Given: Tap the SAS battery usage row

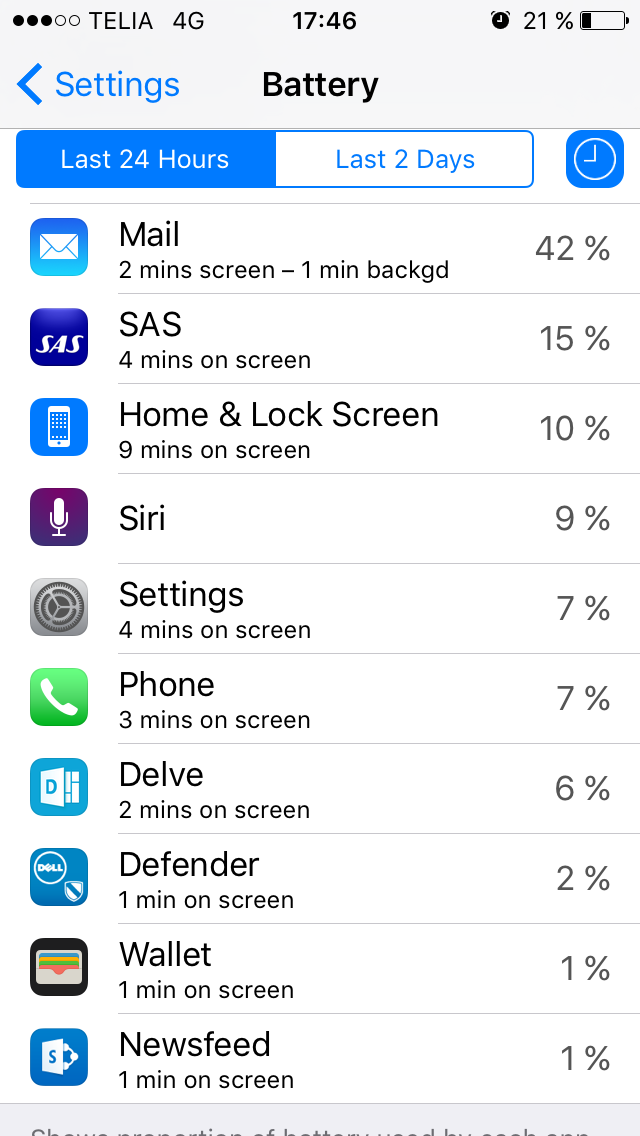Looking at the screenshot, I should pyautogui.click(x=320, y=339).
